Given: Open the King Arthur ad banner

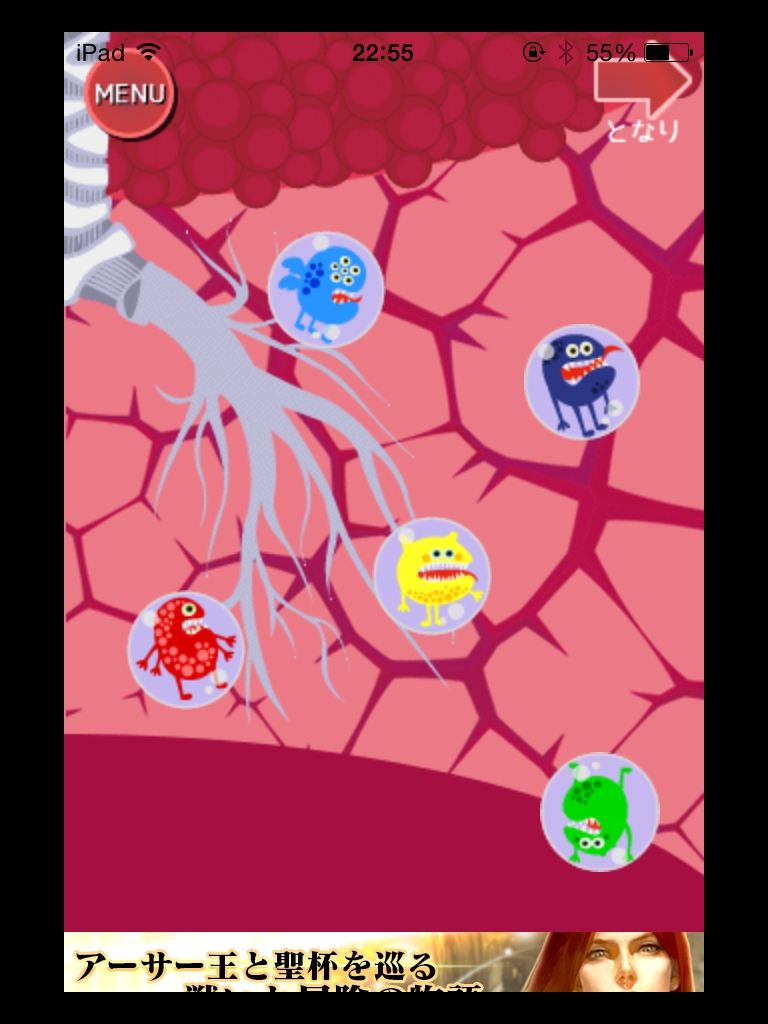Looking at the screenshot, I should coord(384,962).
